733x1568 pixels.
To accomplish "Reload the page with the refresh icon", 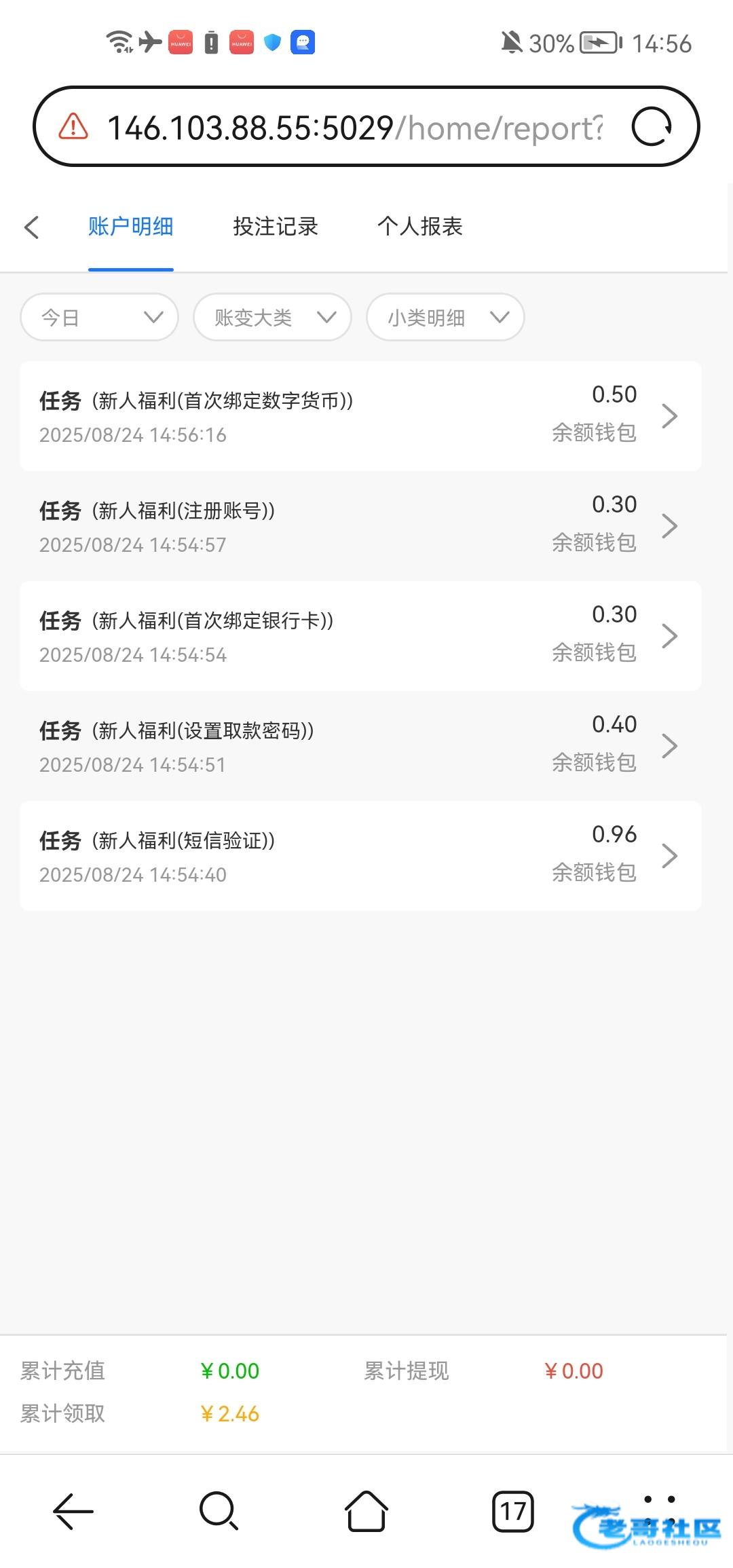I will 652,127.
